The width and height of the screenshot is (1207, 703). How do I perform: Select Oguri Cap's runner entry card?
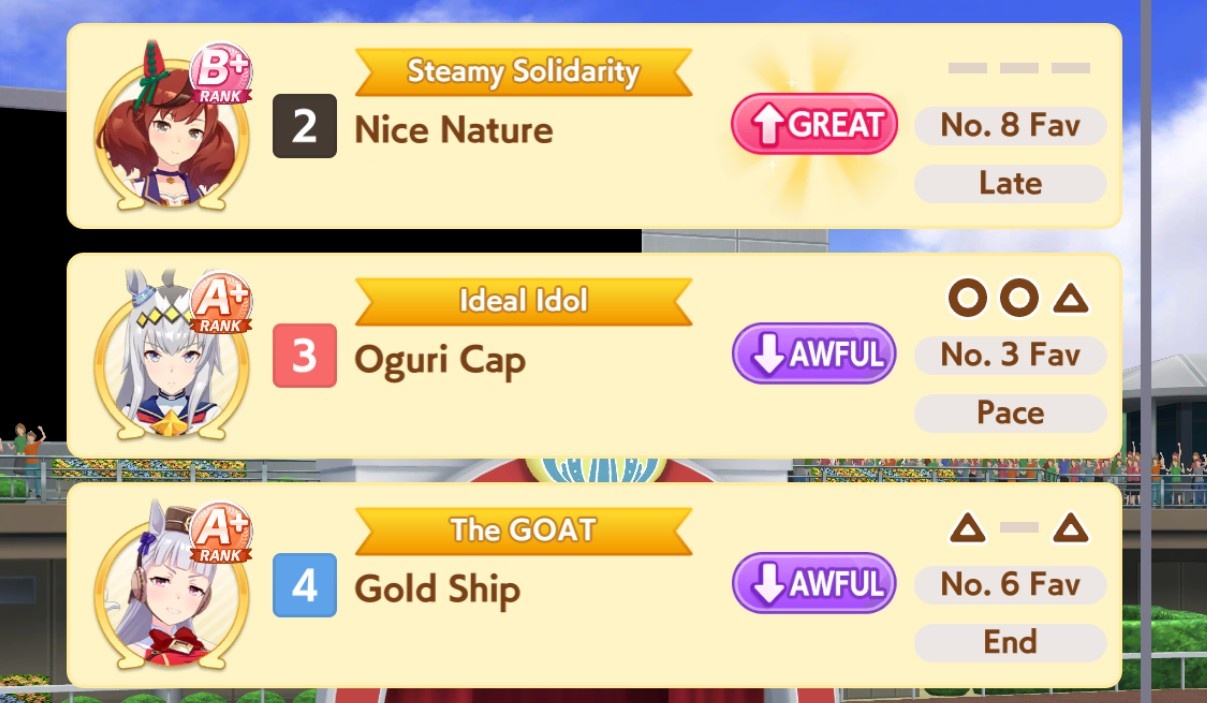[592, 357]
